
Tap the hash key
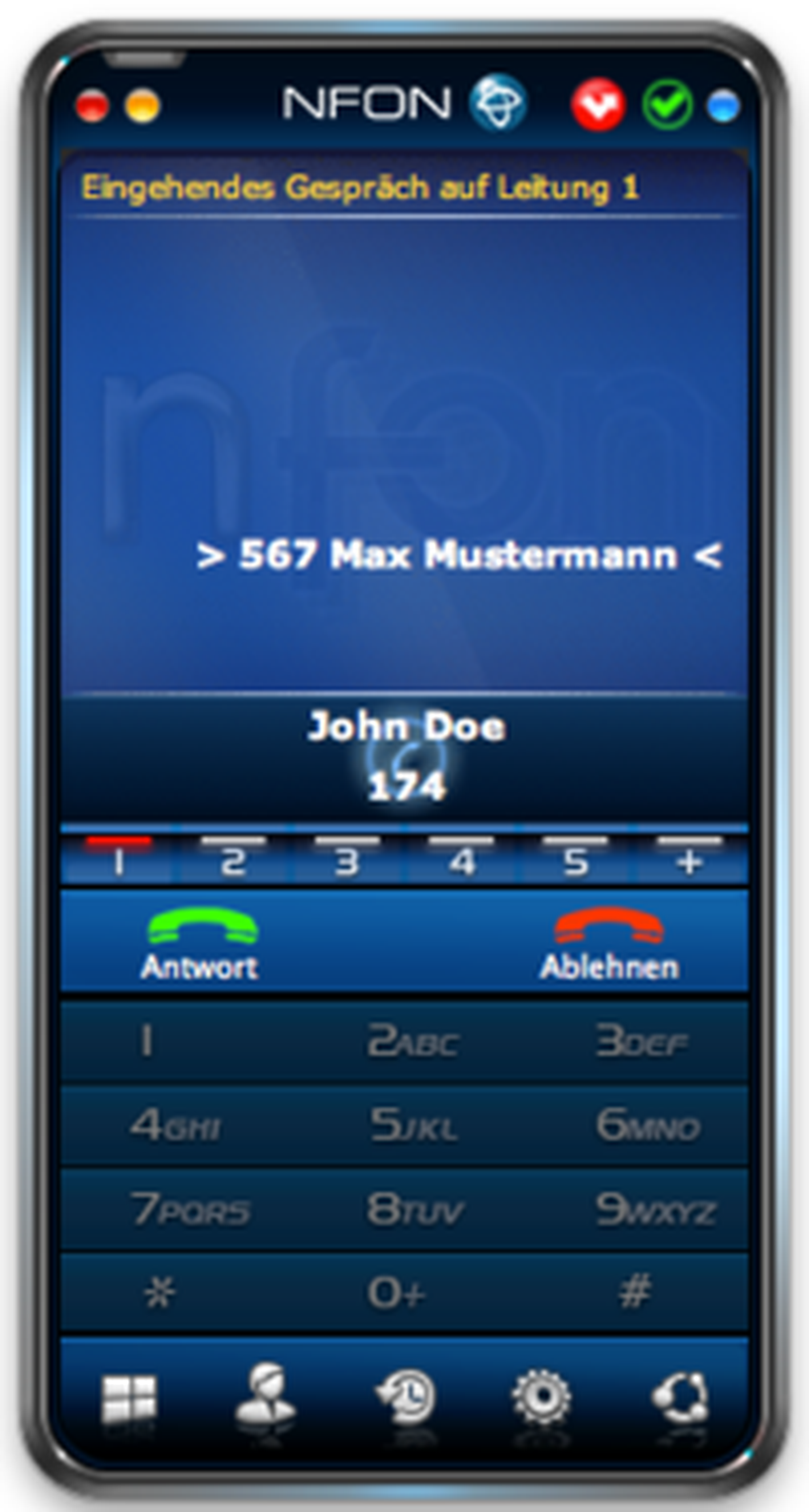tap(635, 1292)
